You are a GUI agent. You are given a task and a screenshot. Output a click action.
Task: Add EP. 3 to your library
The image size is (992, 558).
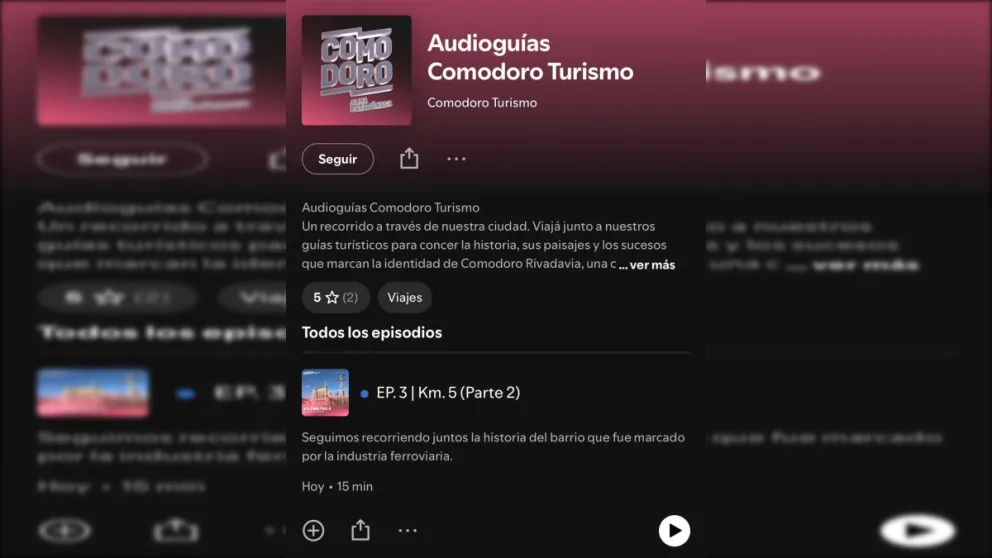(314, 530)
